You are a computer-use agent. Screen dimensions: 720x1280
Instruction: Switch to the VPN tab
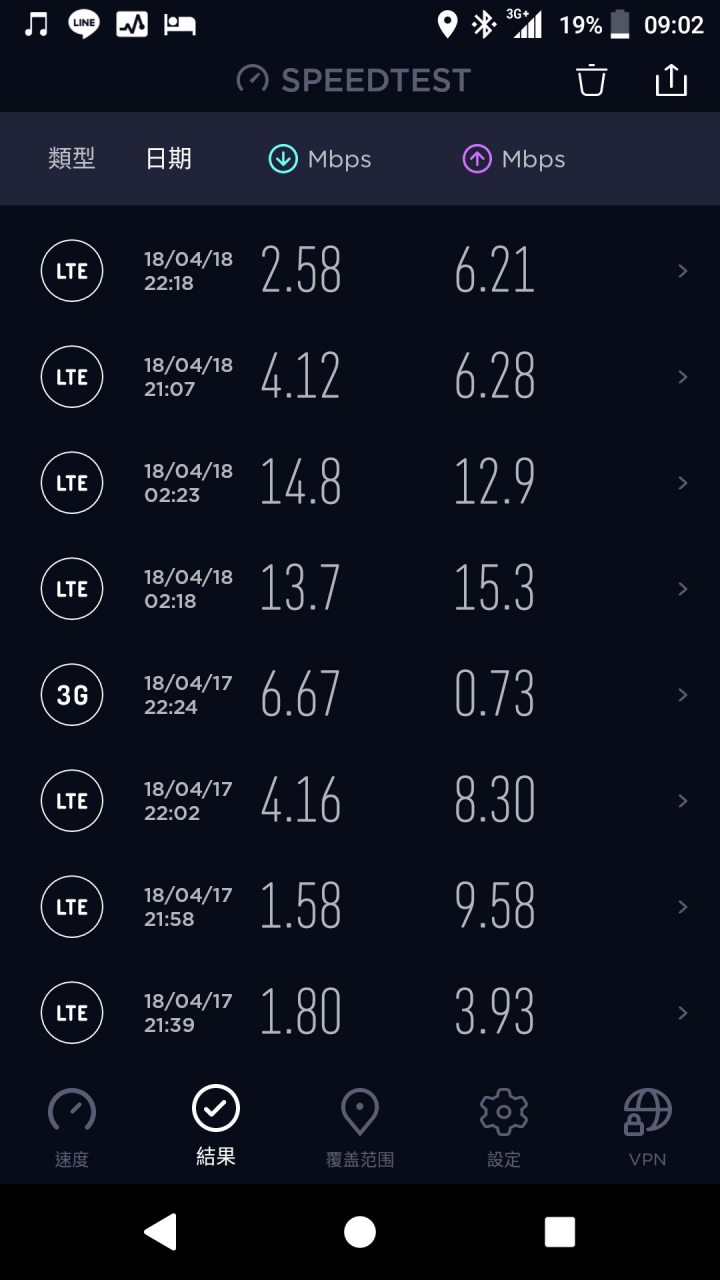pyautogui.click(x=648, y=1128)
